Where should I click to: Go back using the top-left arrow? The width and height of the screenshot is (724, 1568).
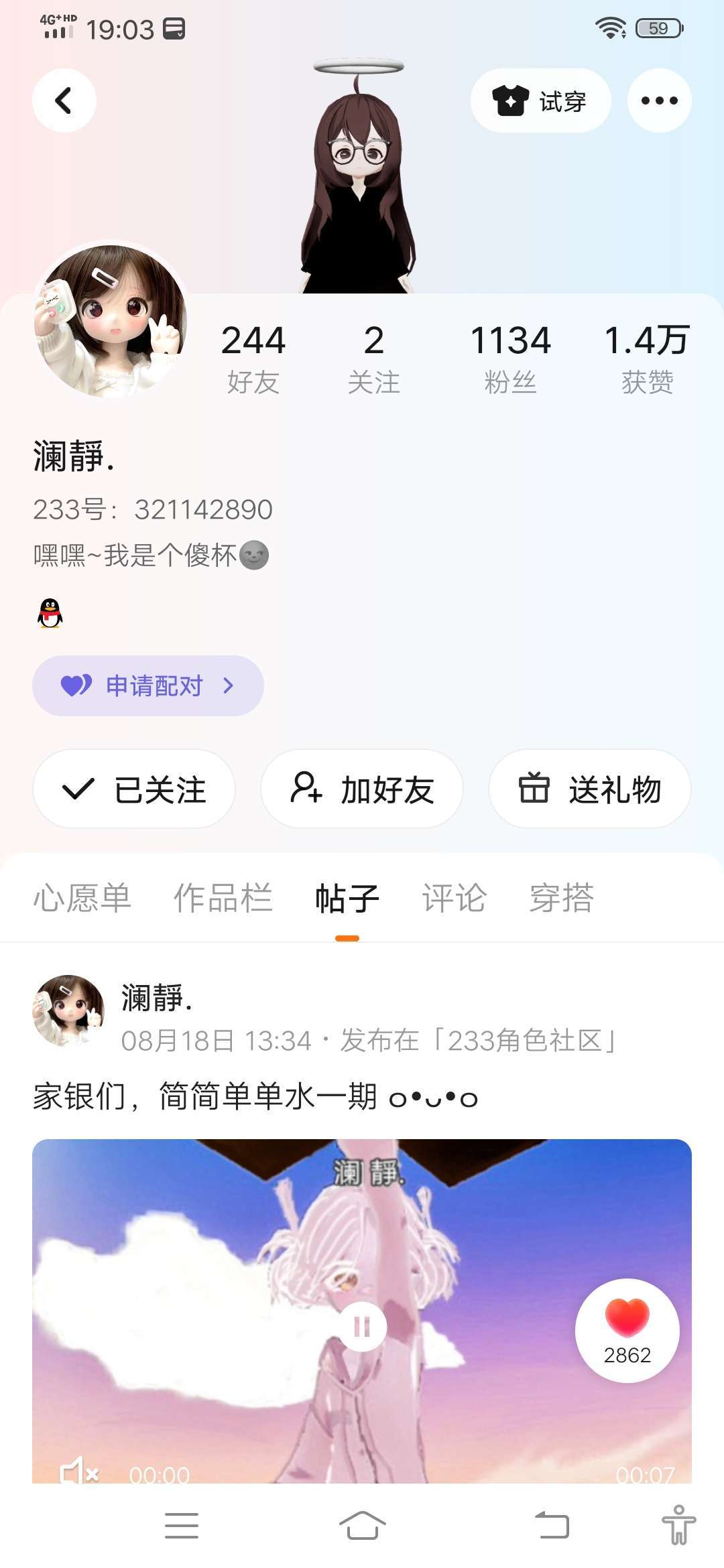tap(64, 101)
